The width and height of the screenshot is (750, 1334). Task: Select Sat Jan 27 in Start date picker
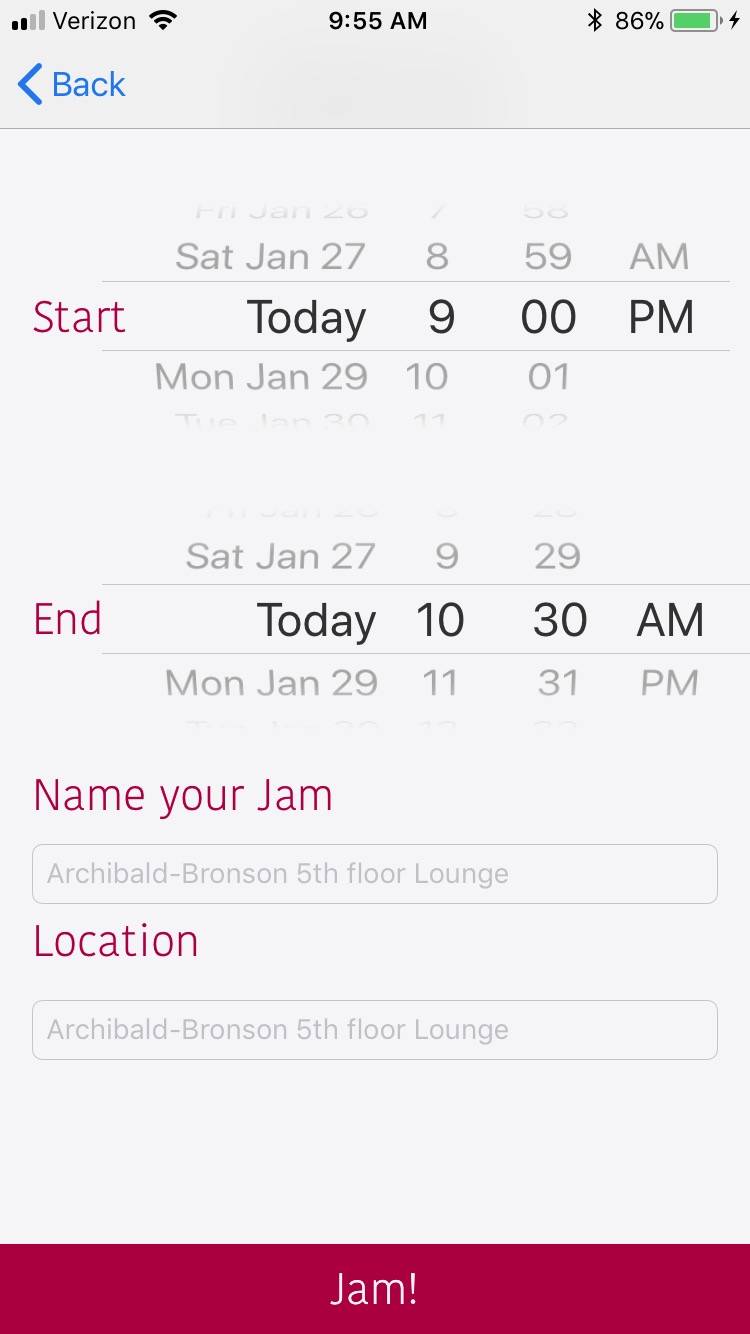(x=270, y=257)
